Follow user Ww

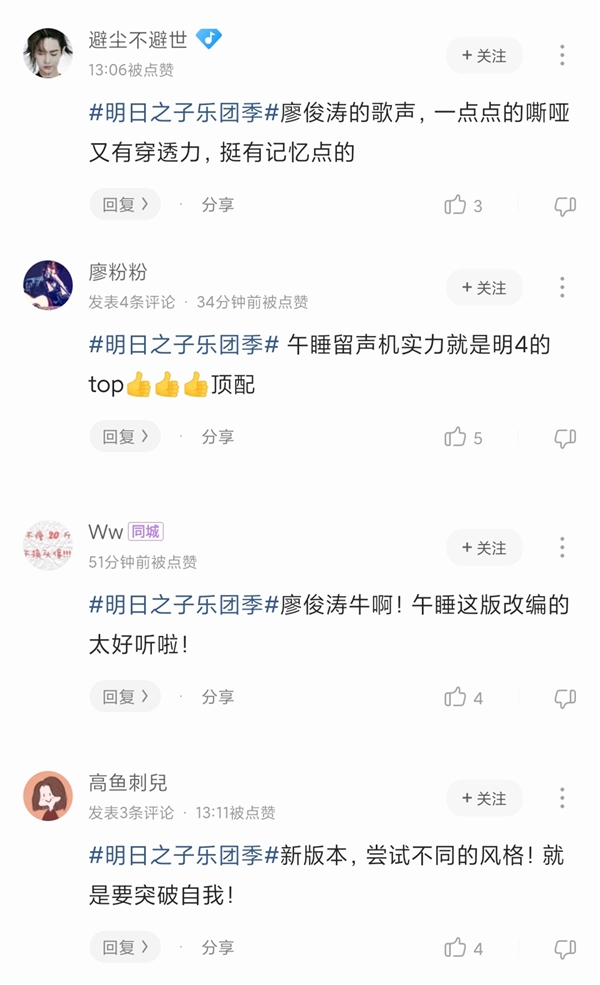484,548
